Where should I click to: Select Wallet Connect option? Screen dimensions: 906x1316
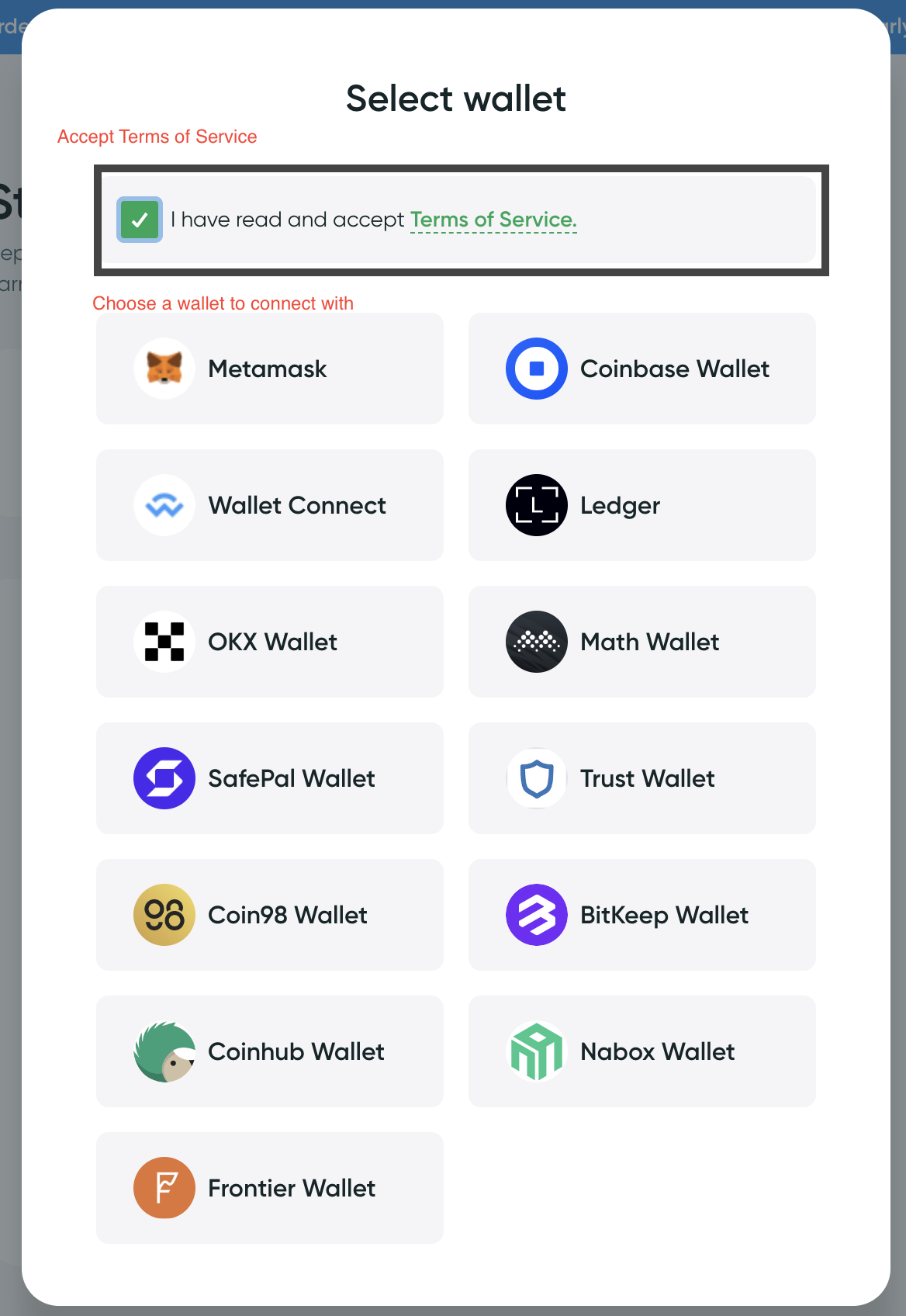pos(269,505)
